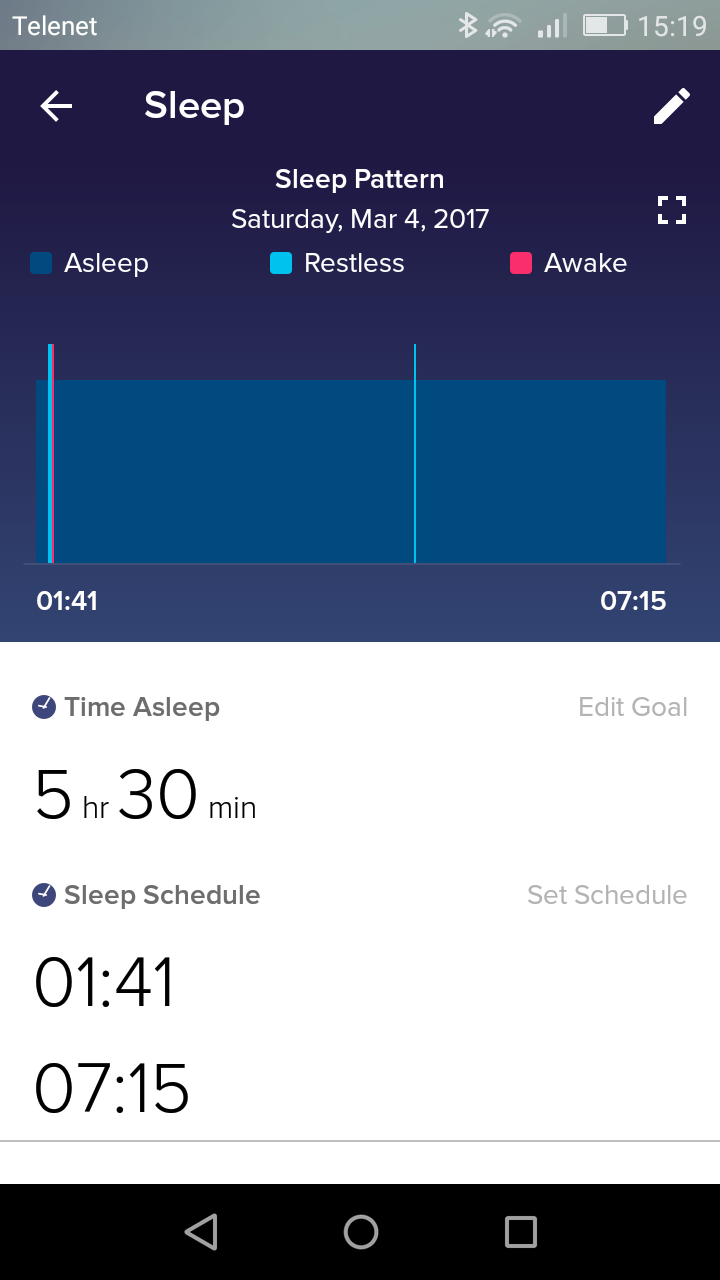The width and height of the screenshot is (720, 1280).
Task: Expand details for the 01:41 bedtime entry
Action: click(104, 982)
